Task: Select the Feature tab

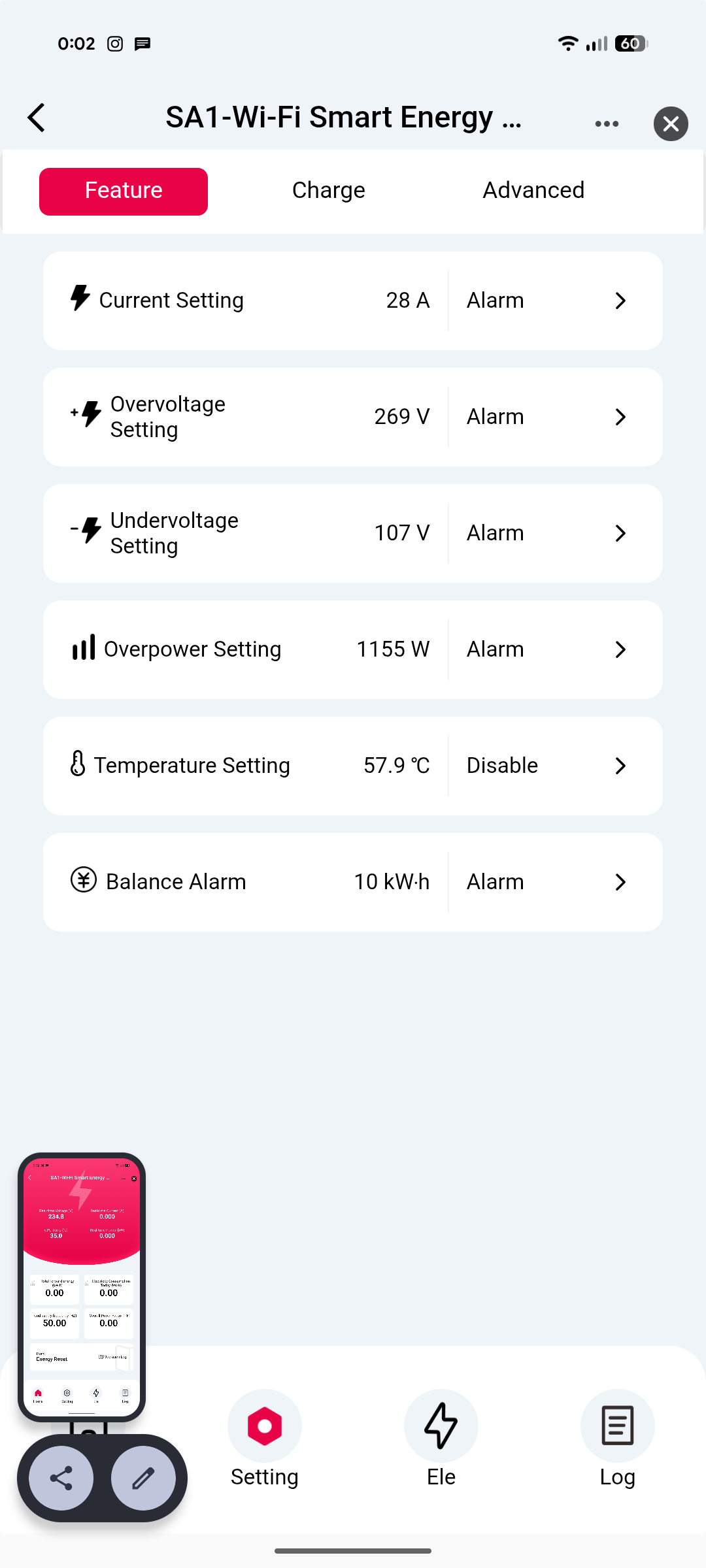Action: pos(124,191)
